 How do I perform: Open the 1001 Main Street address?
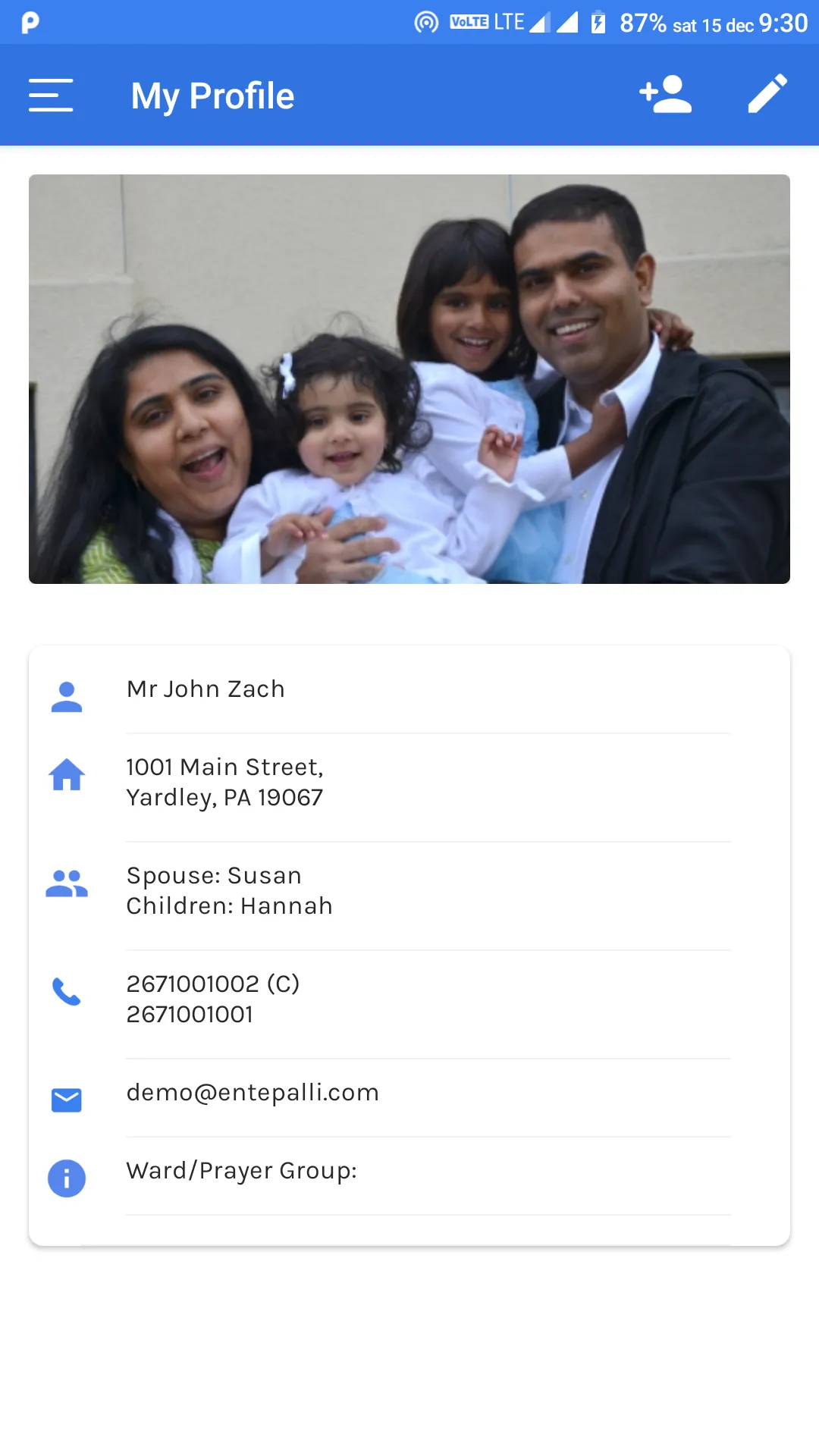pyautogui.click(x=224, y=782)
